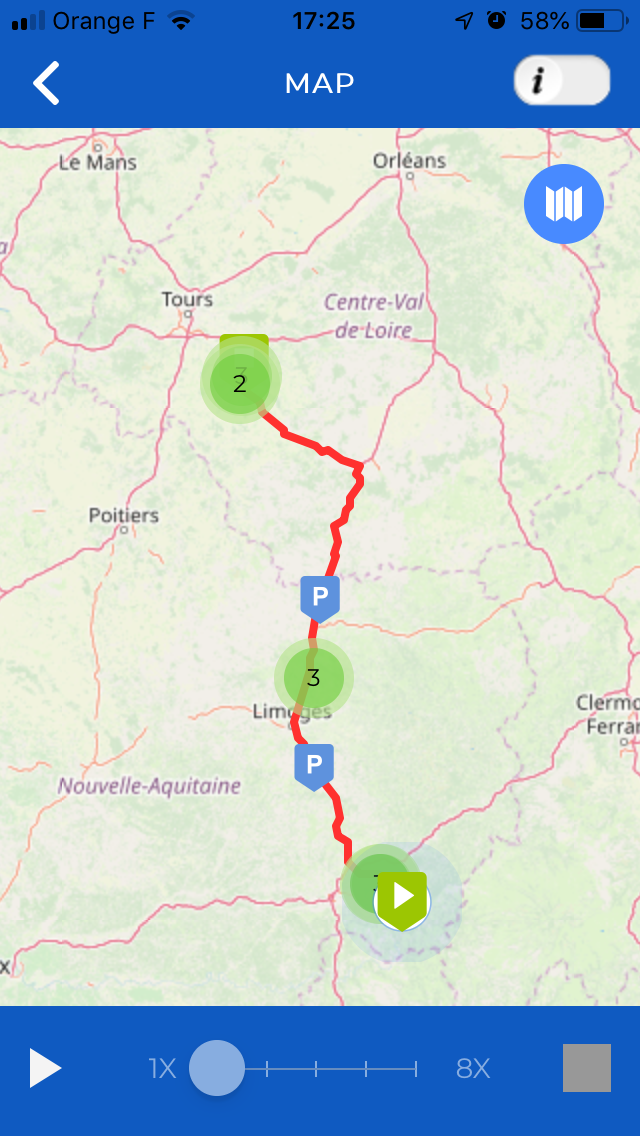This screenshot has width=640, height=1136.
Task: Select the parking marker north of Limoges
Action: click(320, 598)
